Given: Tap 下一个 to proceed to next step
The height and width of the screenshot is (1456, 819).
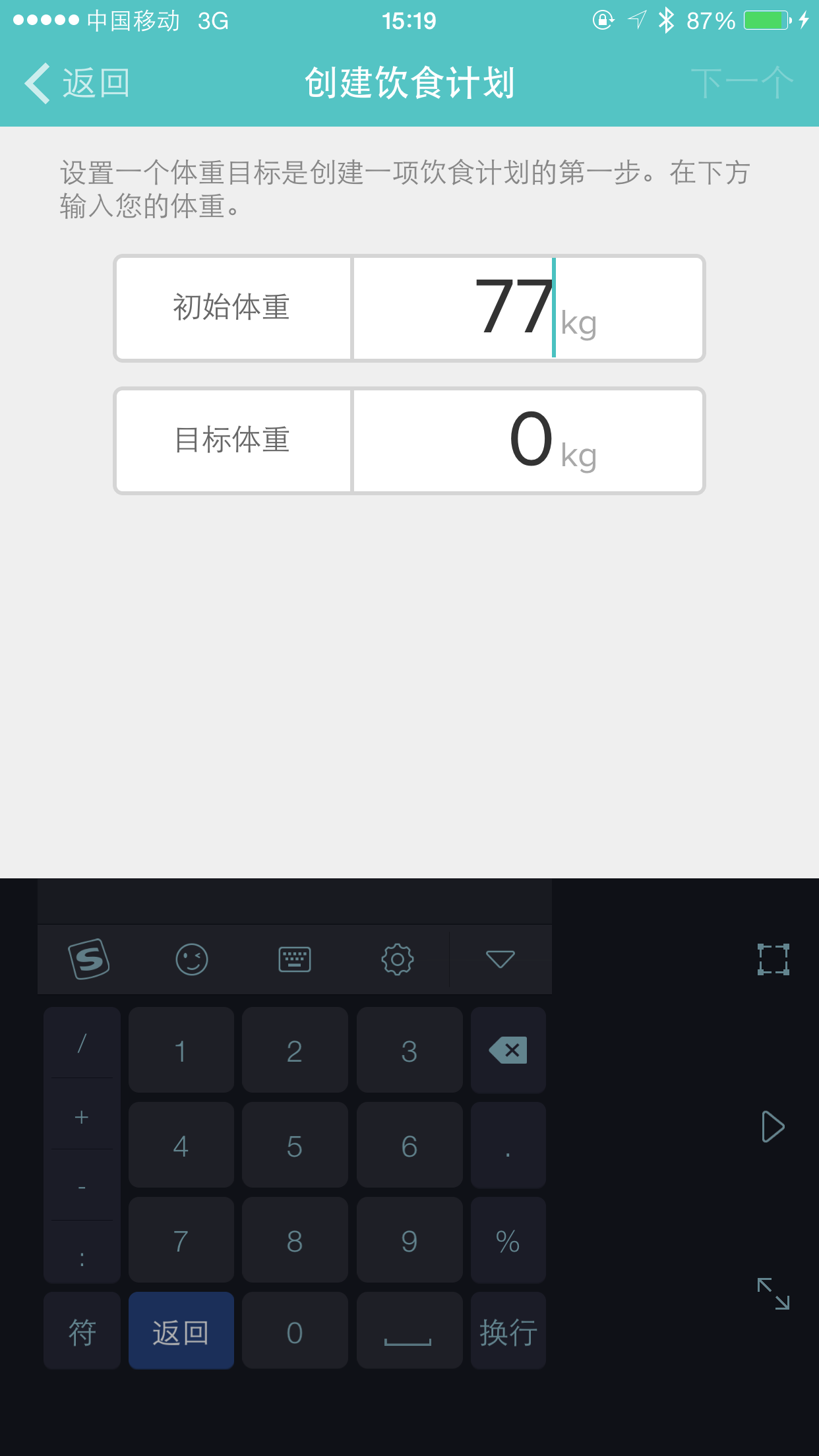Looking at the screenshot, I should point(741,83).
